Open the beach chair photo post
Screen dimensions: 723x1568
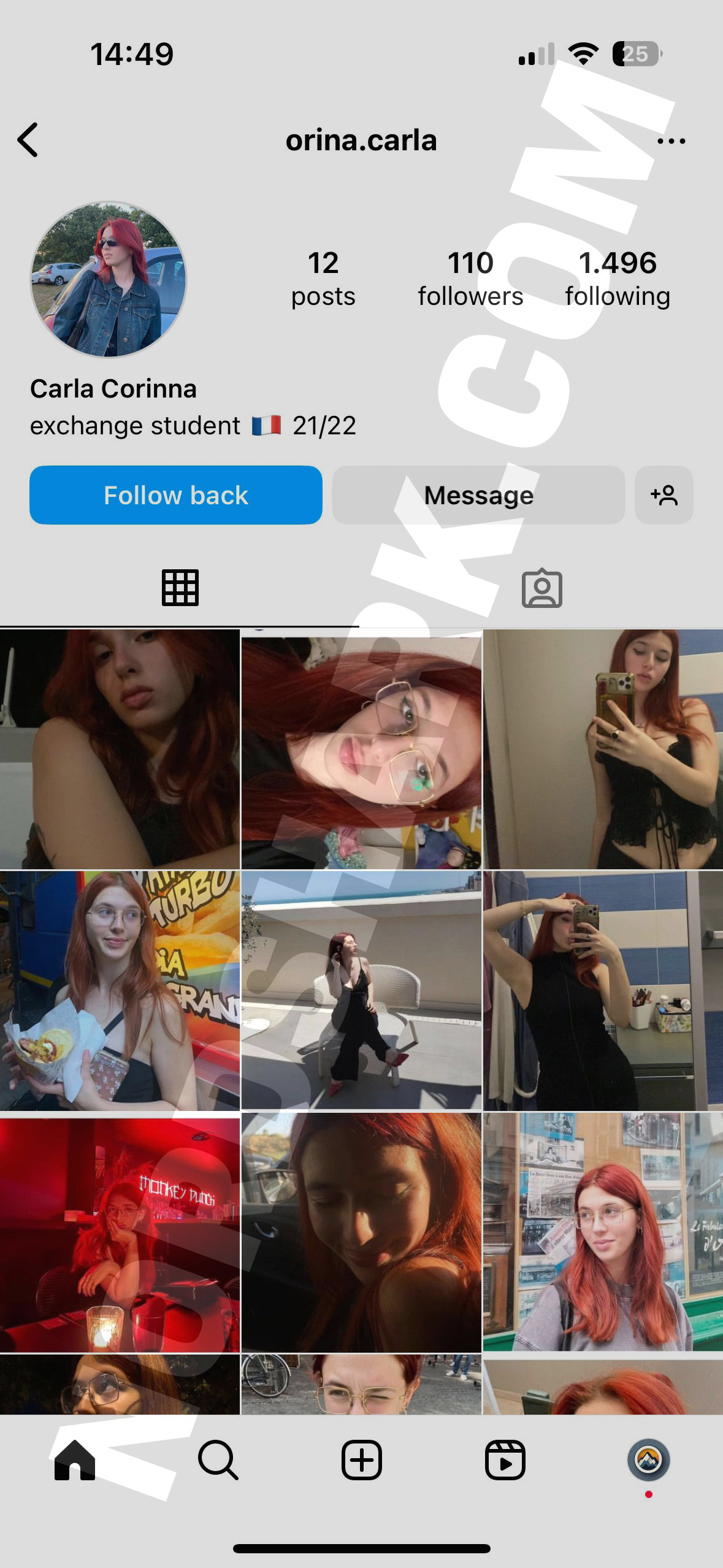point(361,990)
